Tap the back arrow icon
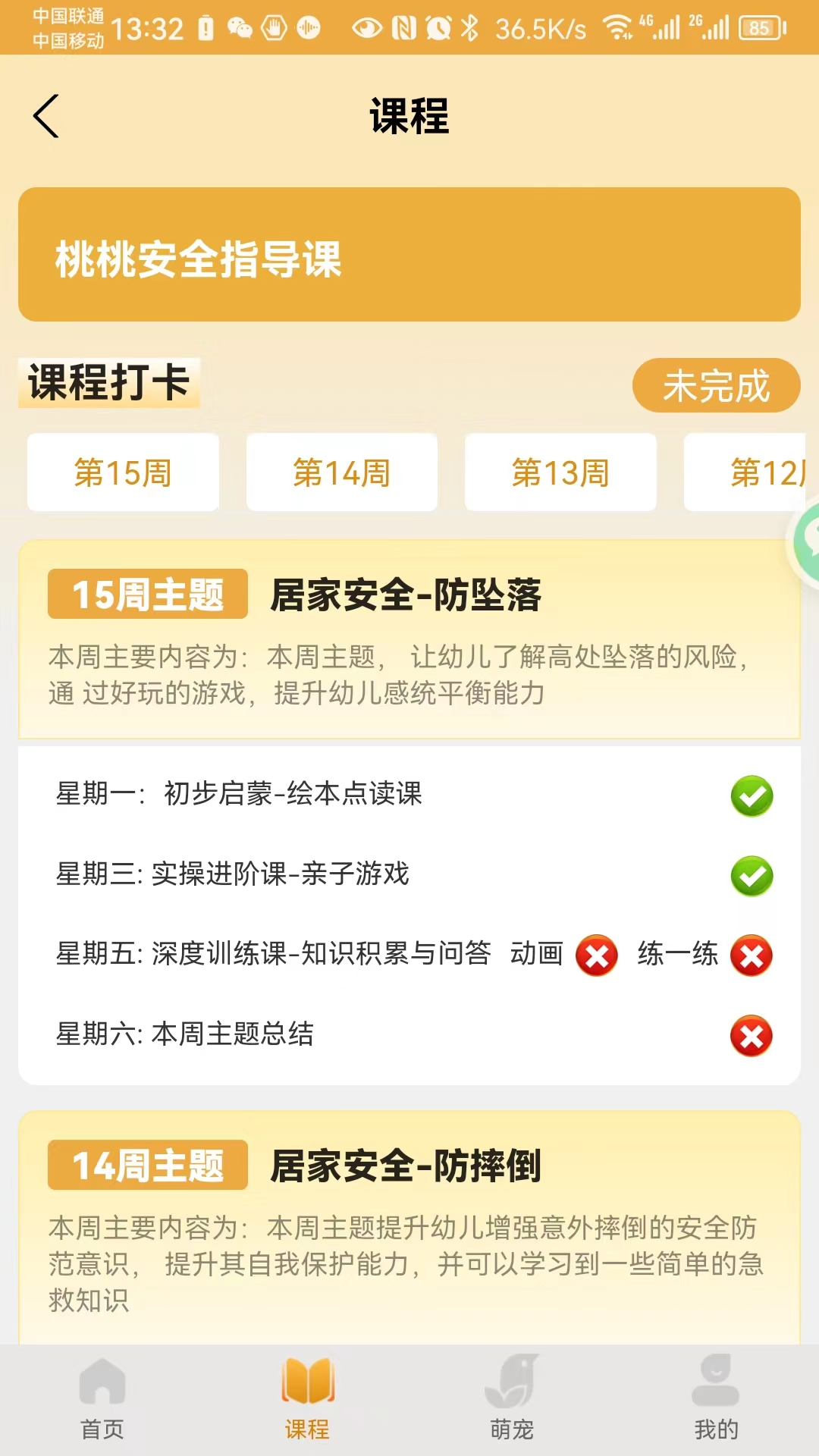Screen dimensions: 819x1456 tap(45, 115)
